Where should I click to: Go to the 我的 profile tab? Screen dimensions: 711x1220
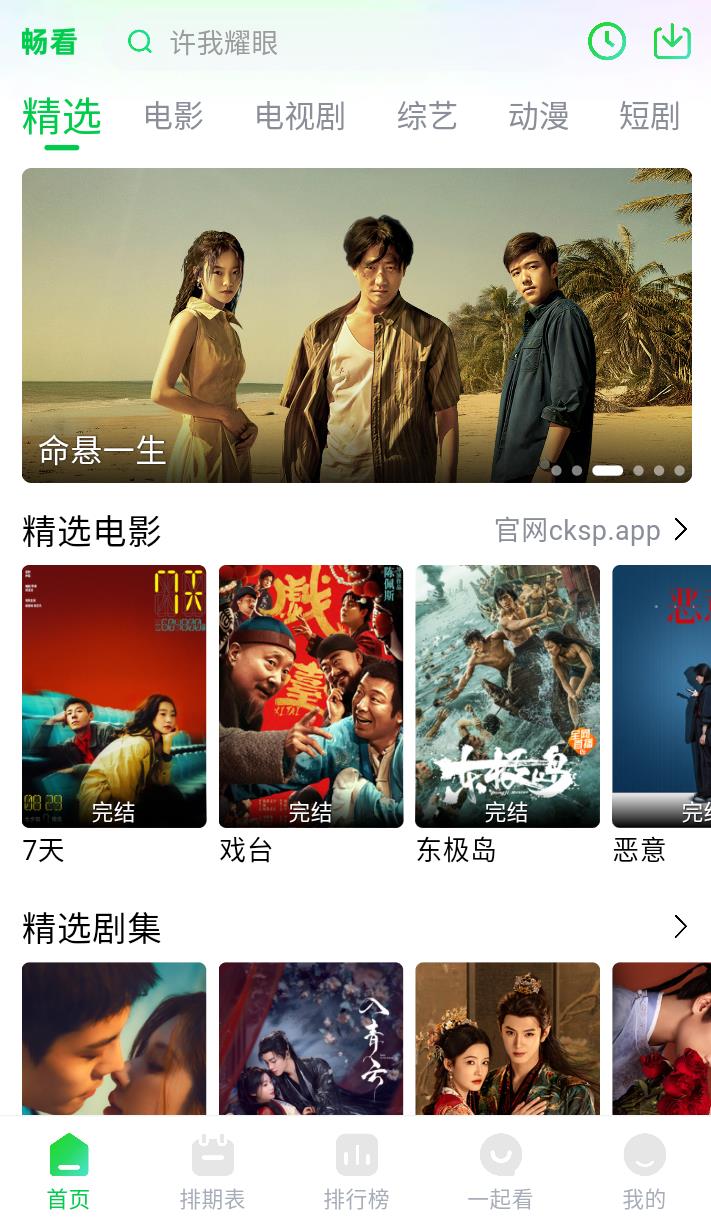(644, 1170)
